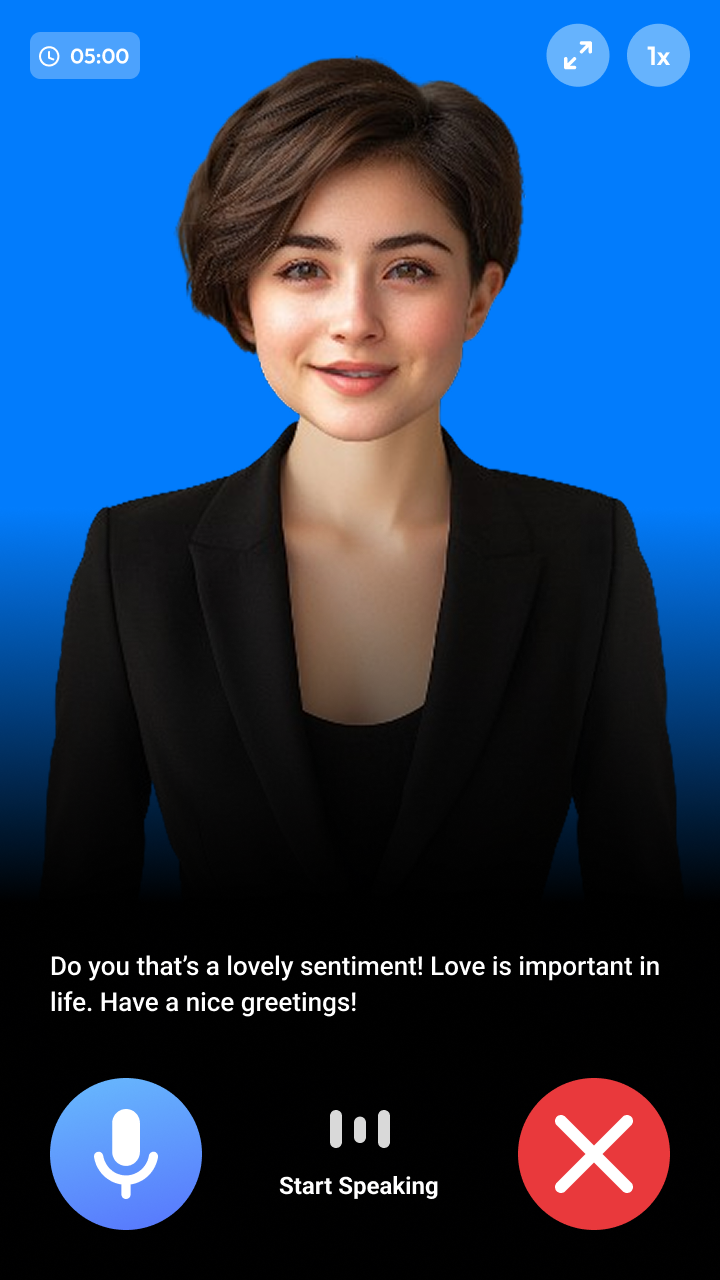Viewport: 720px width, 1280px height.
Task: Tap the blue microphone button
Action: 126,1153
